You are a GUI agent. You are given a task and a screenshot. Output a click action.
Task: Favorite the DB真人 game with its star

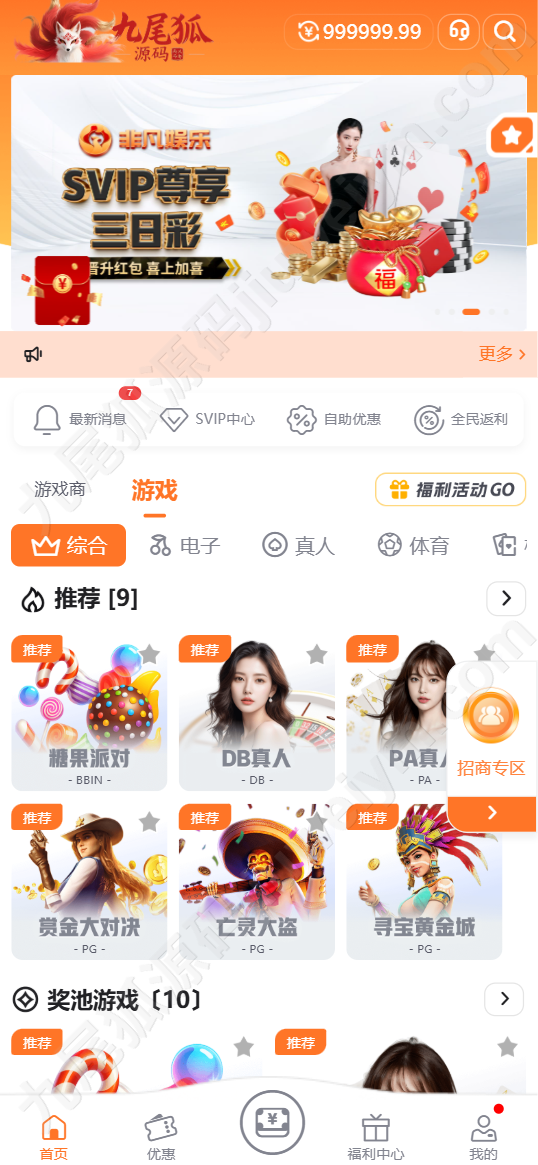[317, 655]
